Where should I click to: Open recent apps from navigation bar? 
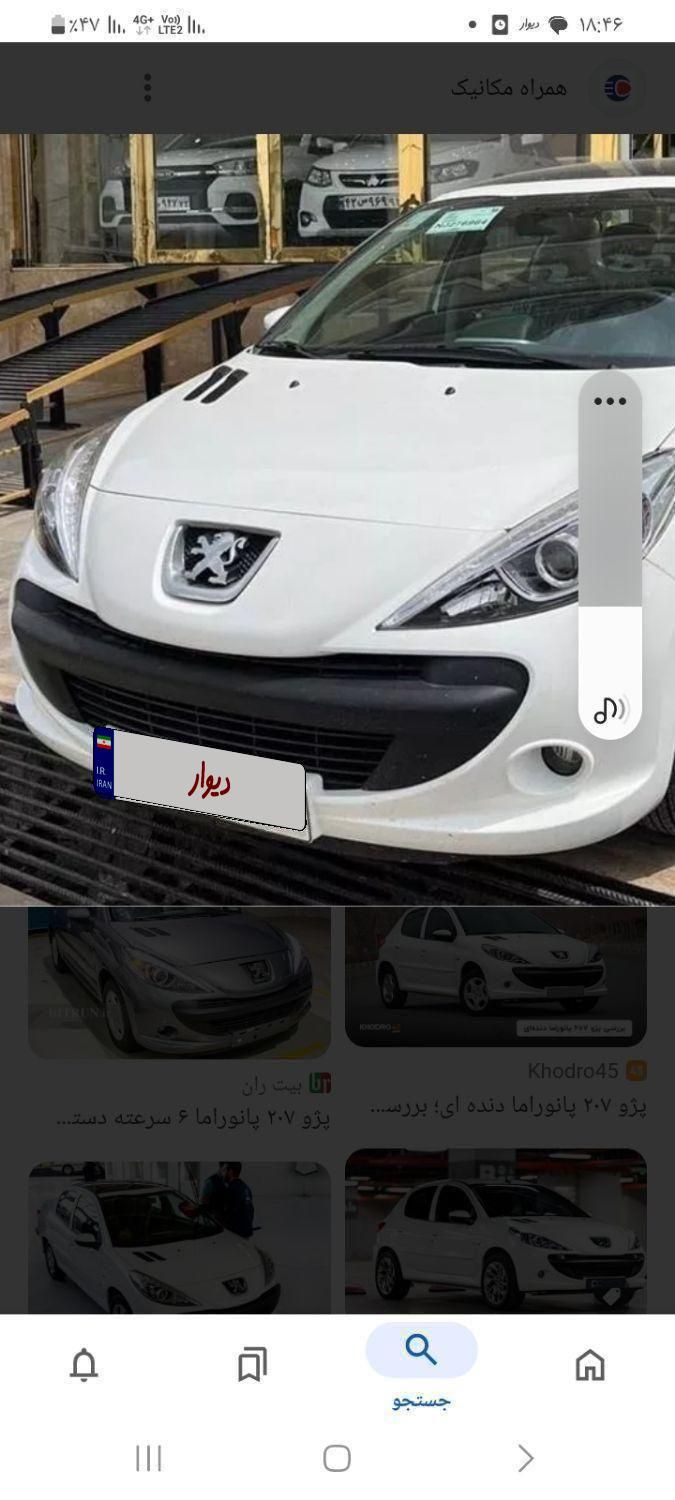click(x=148, y=1458)
